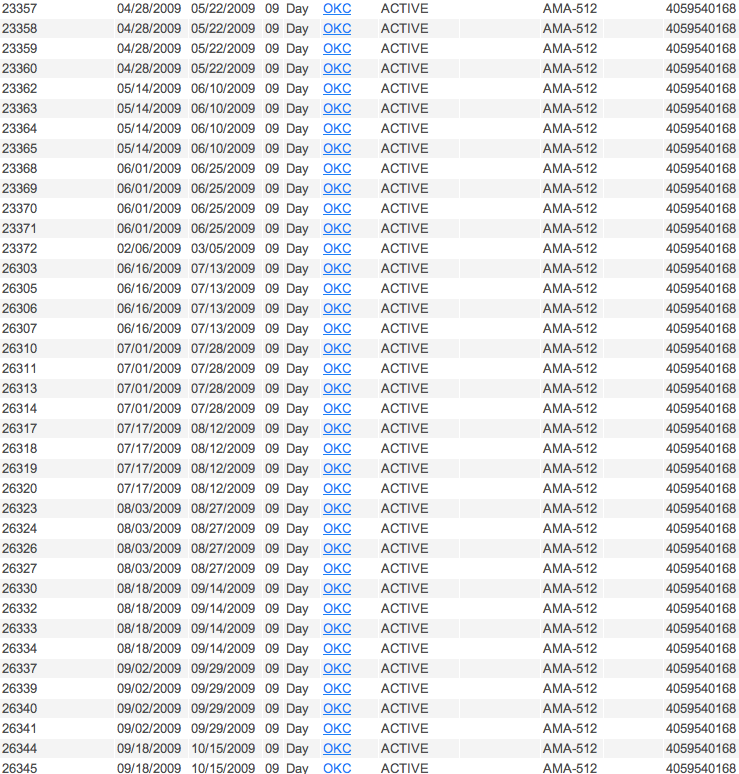The height and width of the screenshot is (774, 739).
Task: Tap the OKC link in row 26323
Action: (x=337, y=508)
